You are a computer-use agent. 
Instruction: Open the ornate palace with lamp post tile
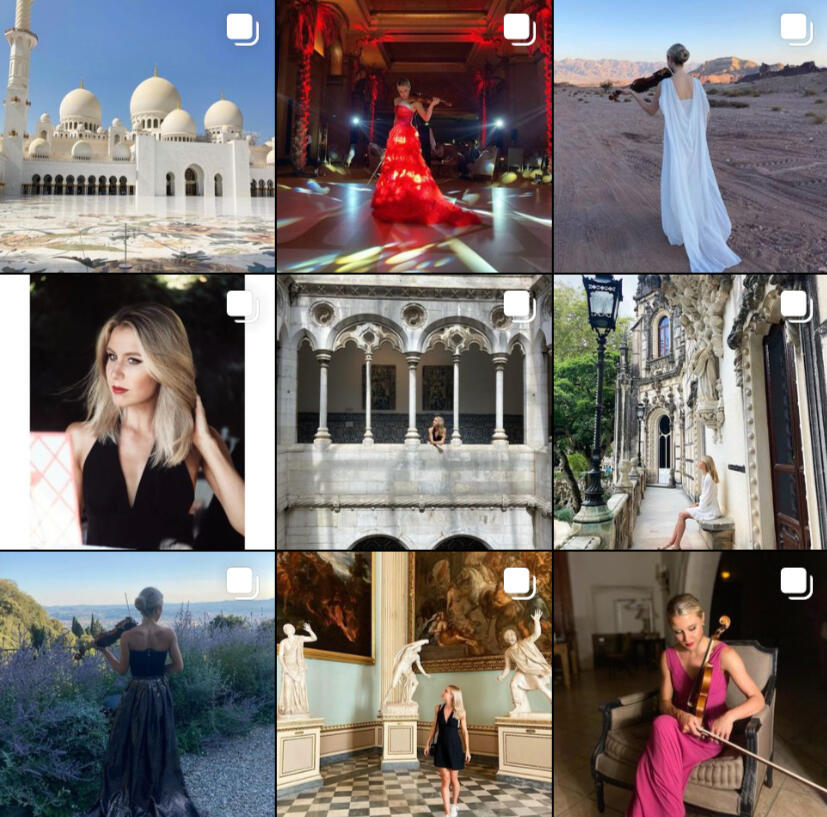pyautogui.click(x=690, y=412)
